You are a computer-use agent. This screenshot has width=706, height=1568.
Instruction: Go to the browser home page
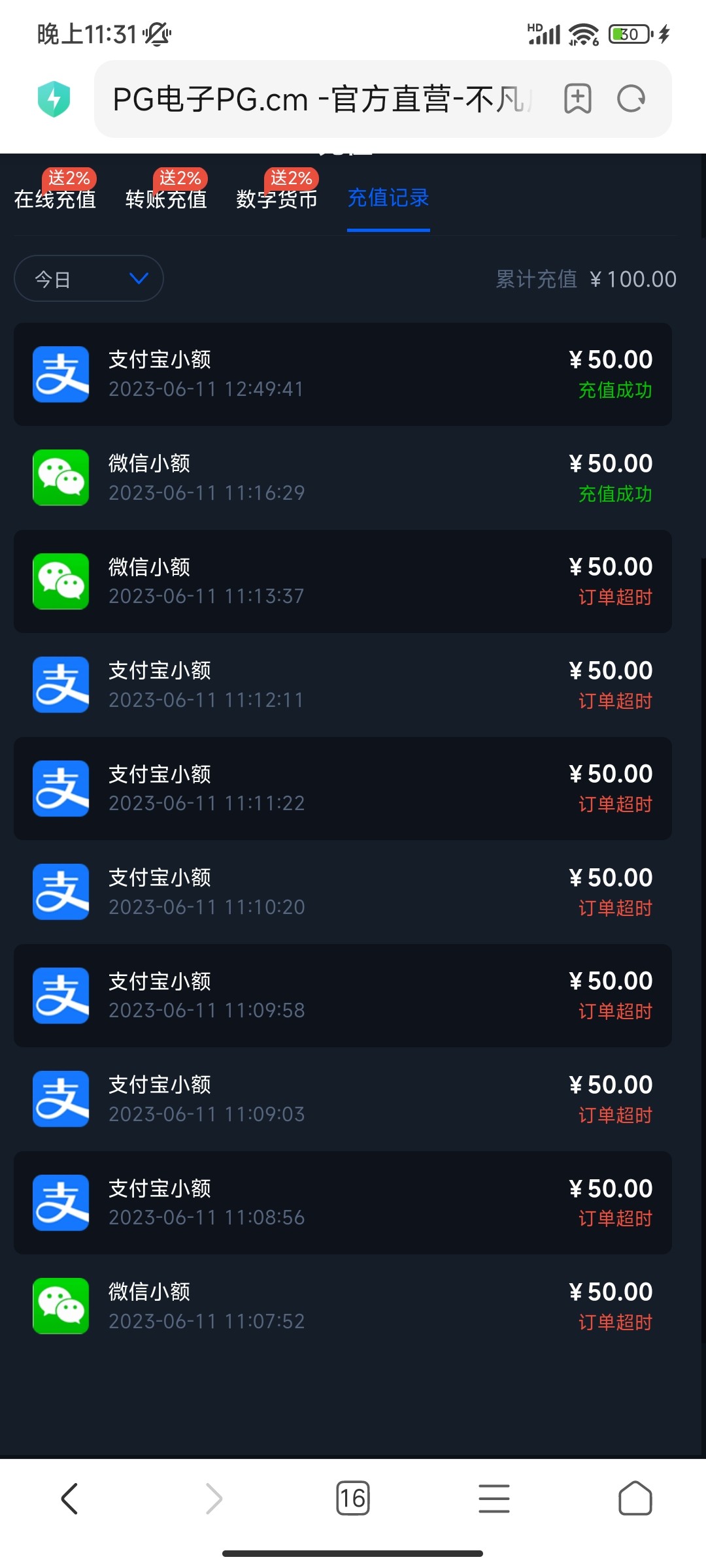pyautogui.click(x=635, y=1498)
